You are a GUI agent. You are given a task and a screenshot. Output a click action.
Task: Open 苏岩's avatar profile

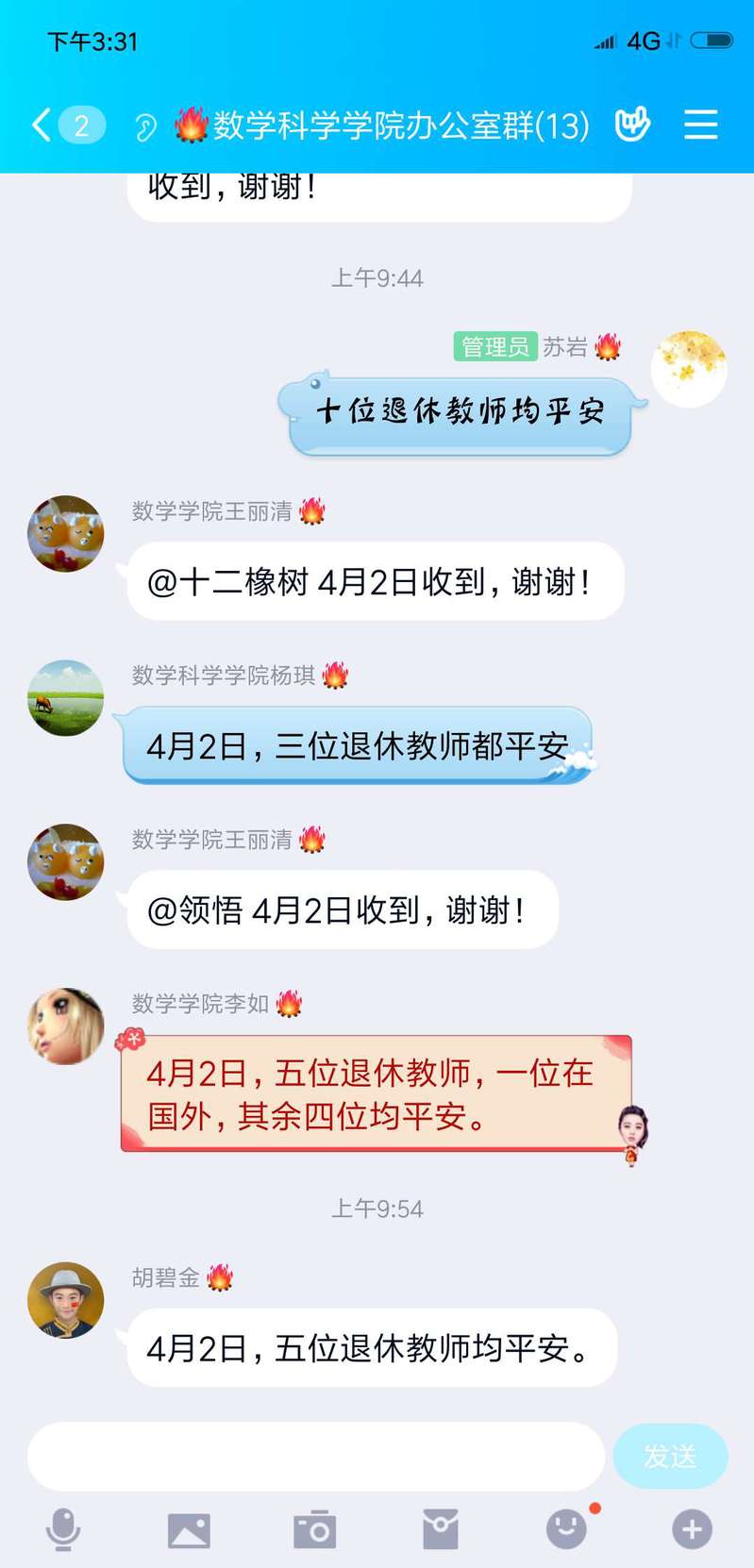tap(689, 369)
